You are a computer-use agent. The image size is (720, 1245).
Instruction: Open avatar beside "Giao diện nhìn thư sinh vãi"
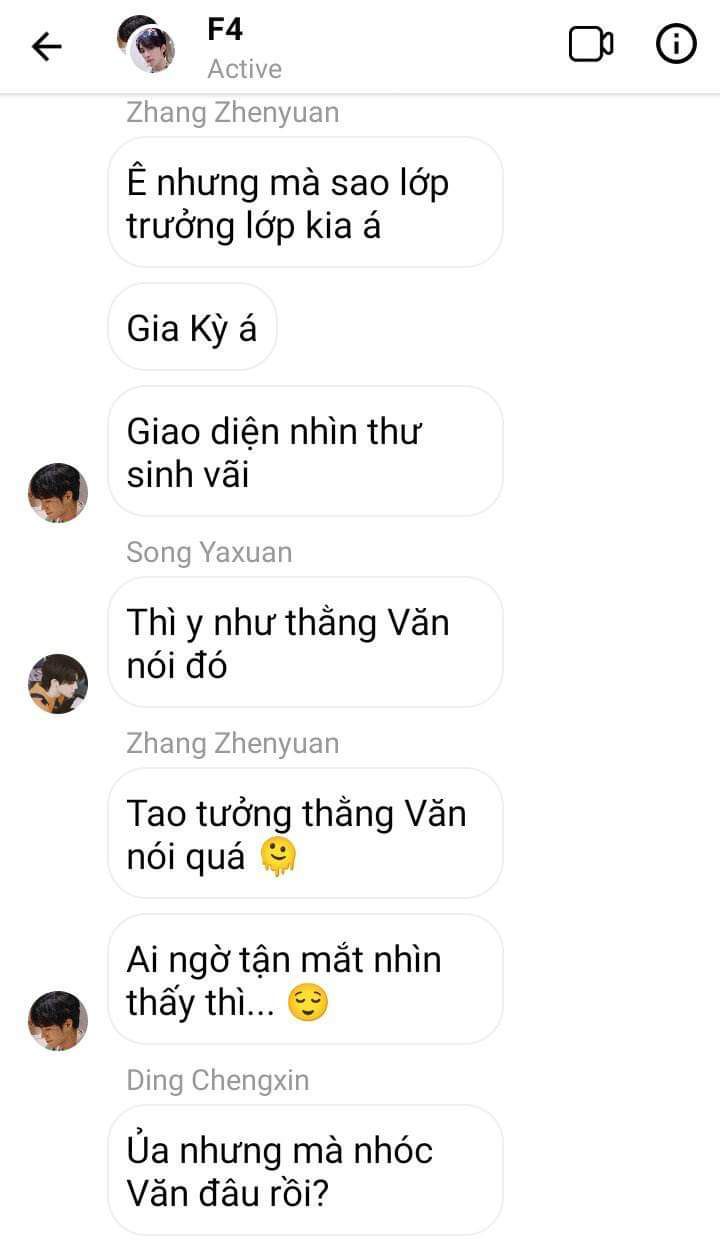pyautogui.click(x=58, y=493)
